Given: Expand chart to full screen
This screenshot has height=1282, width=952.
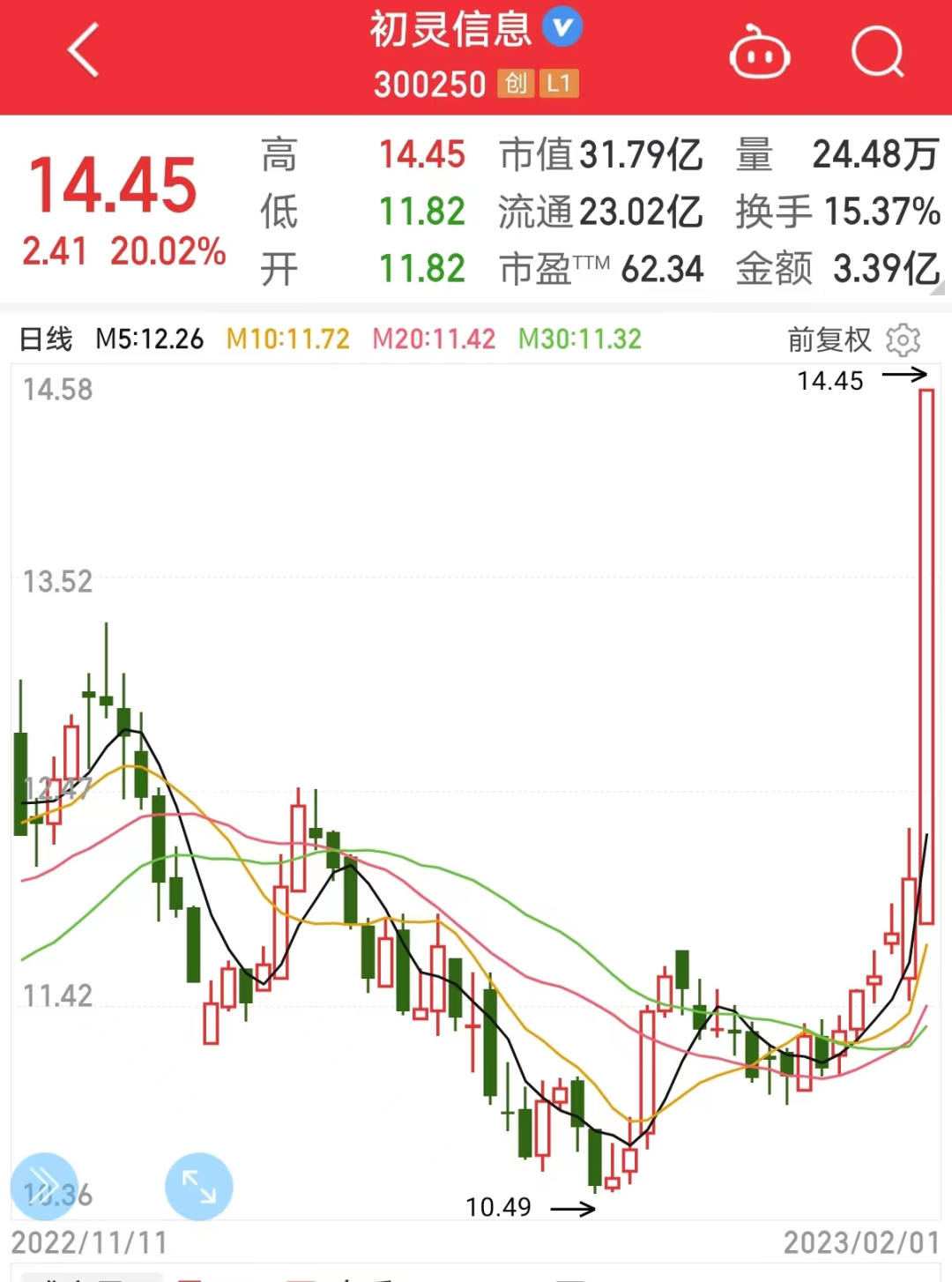Looking at the screenshot, I should click(x=199, y=1186).
